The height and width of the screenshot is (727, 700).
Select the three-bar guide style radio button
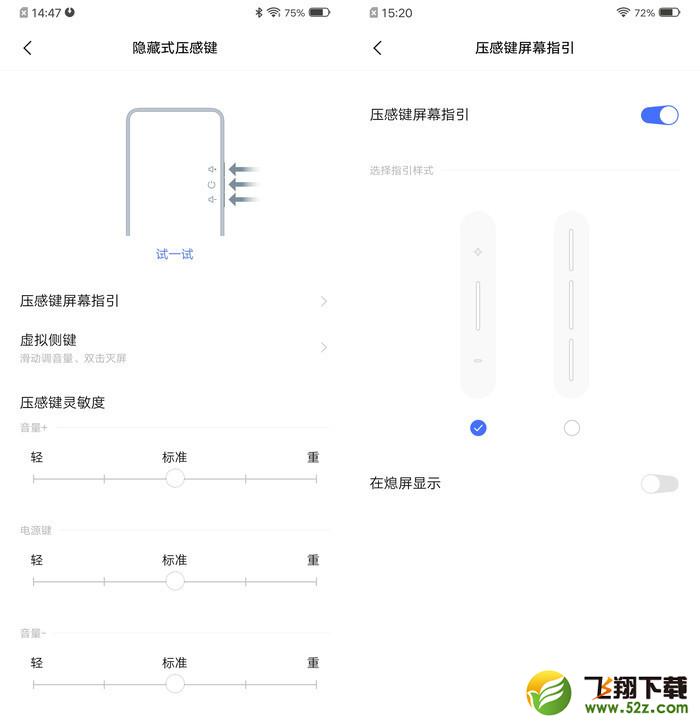click(571, 428)
